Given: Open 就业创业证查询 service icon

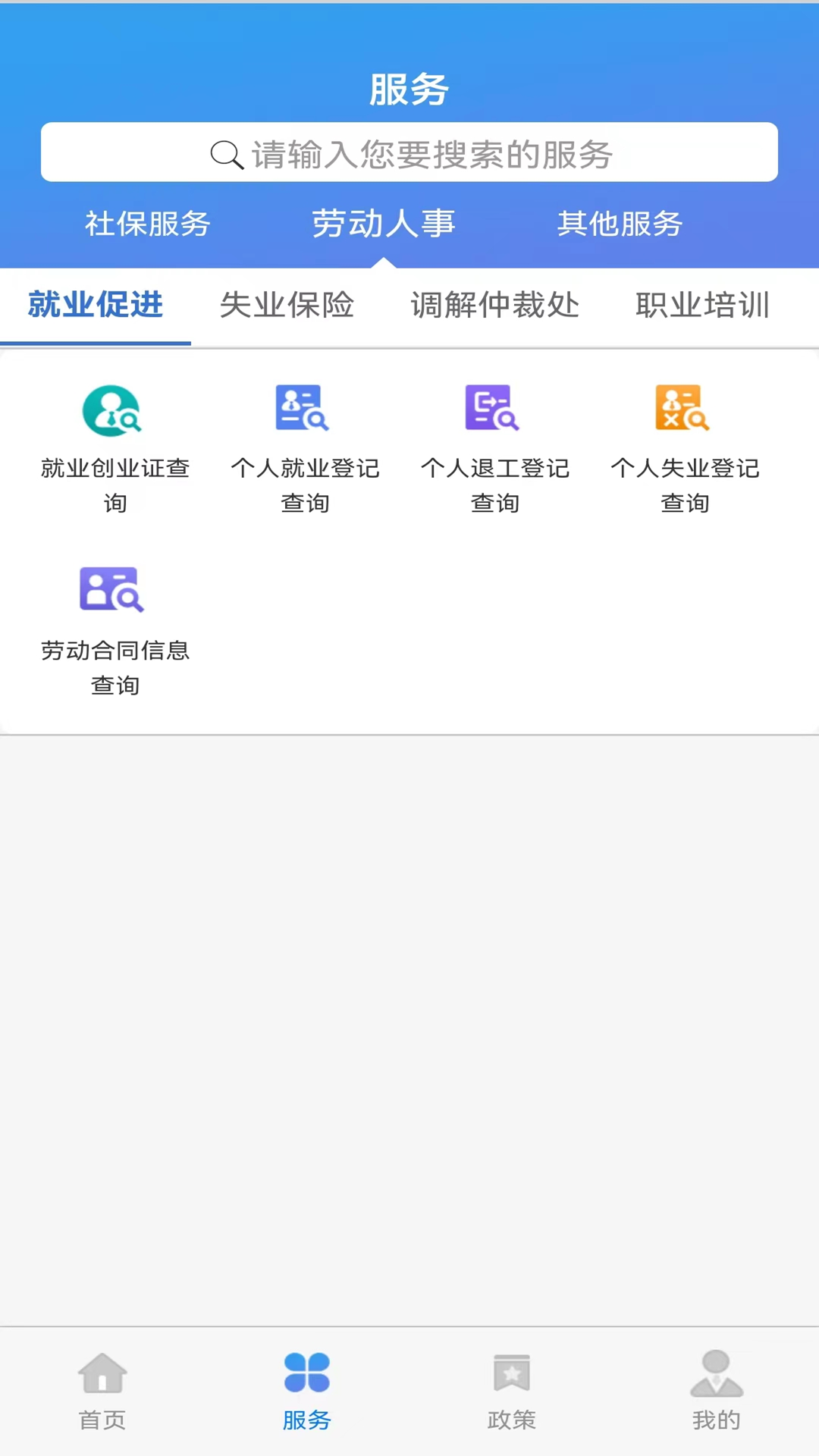Looking at the screenshot, I should 111,409.
